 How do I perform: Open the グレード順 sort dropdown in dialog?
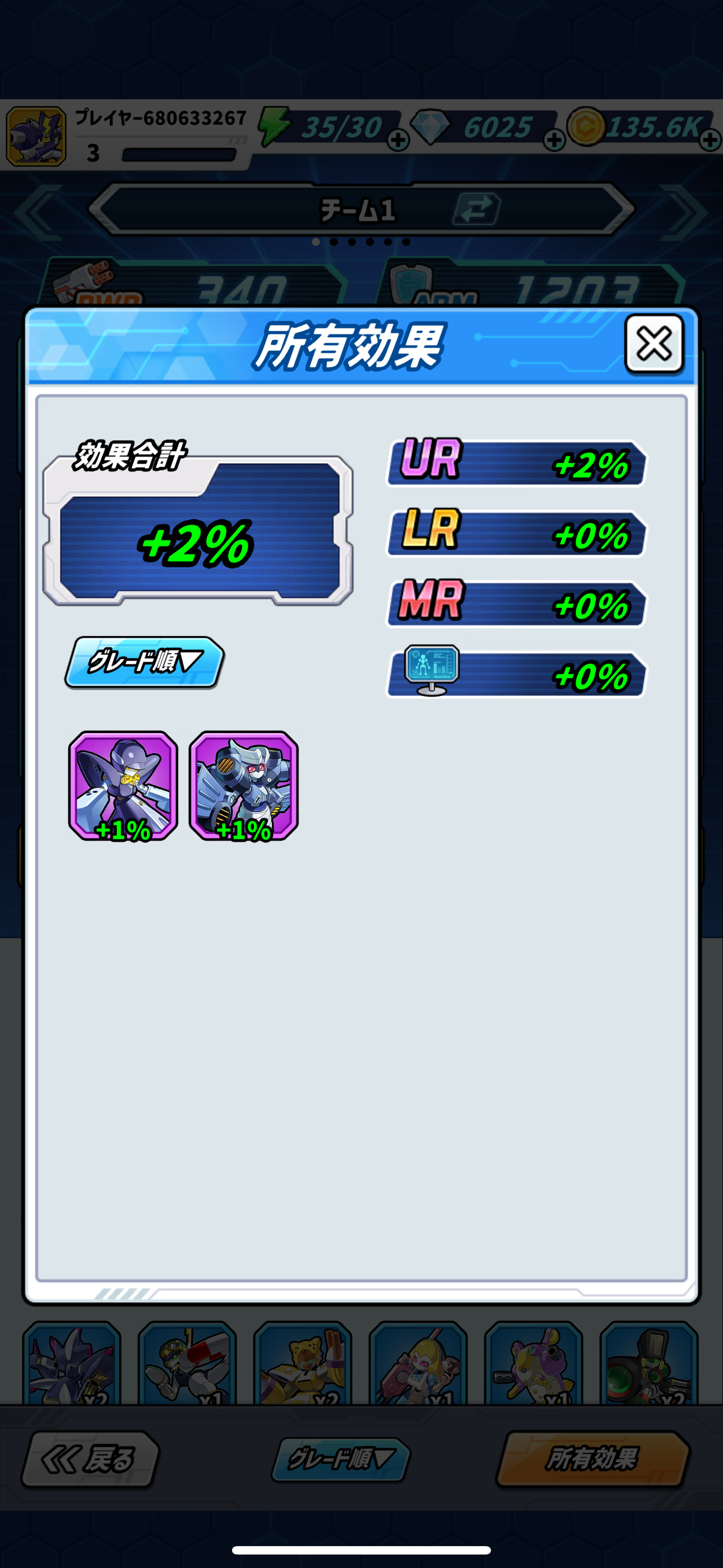[x=145, y=662]
